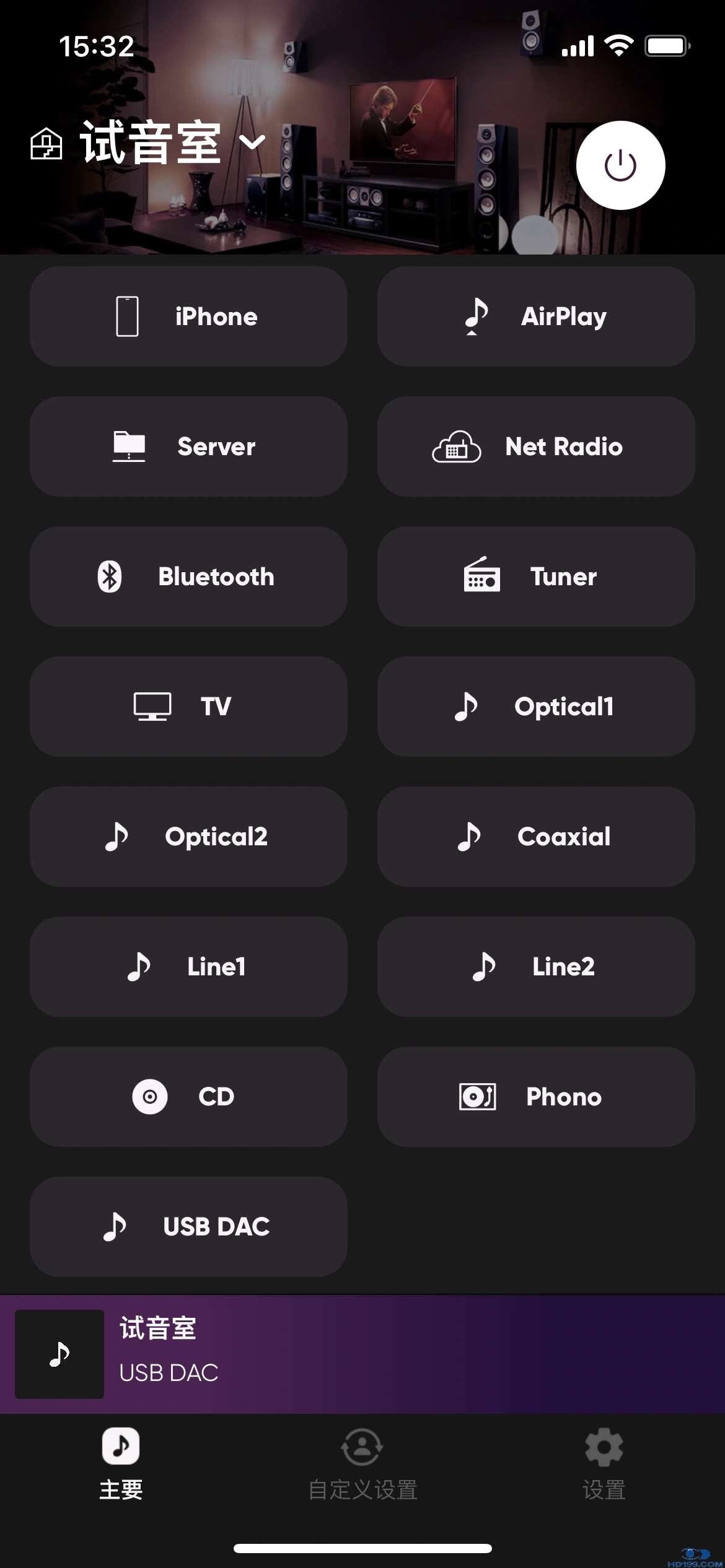Switch to the TV input

188,707
